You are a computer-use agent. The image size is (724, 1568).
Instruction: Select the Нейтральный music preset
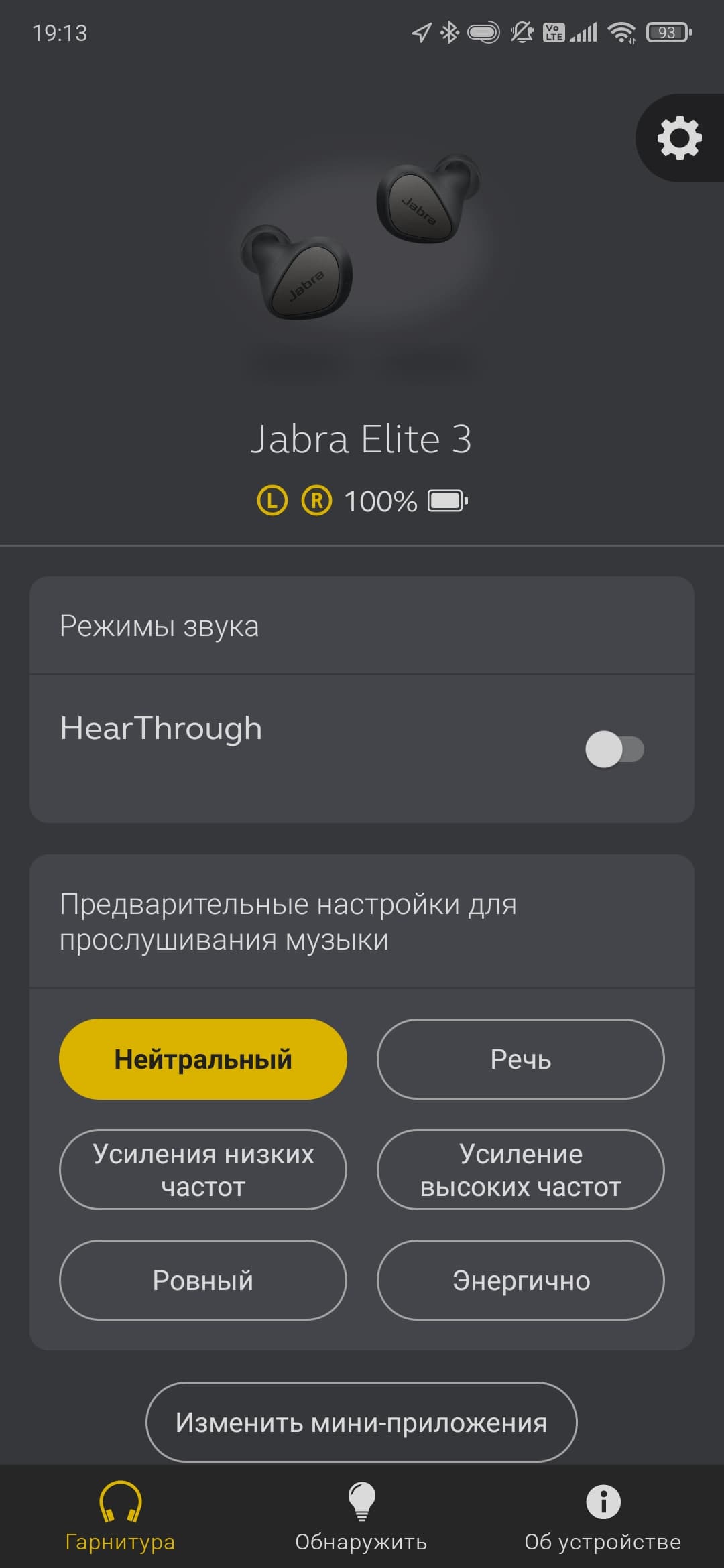(x=203, y=1059)
